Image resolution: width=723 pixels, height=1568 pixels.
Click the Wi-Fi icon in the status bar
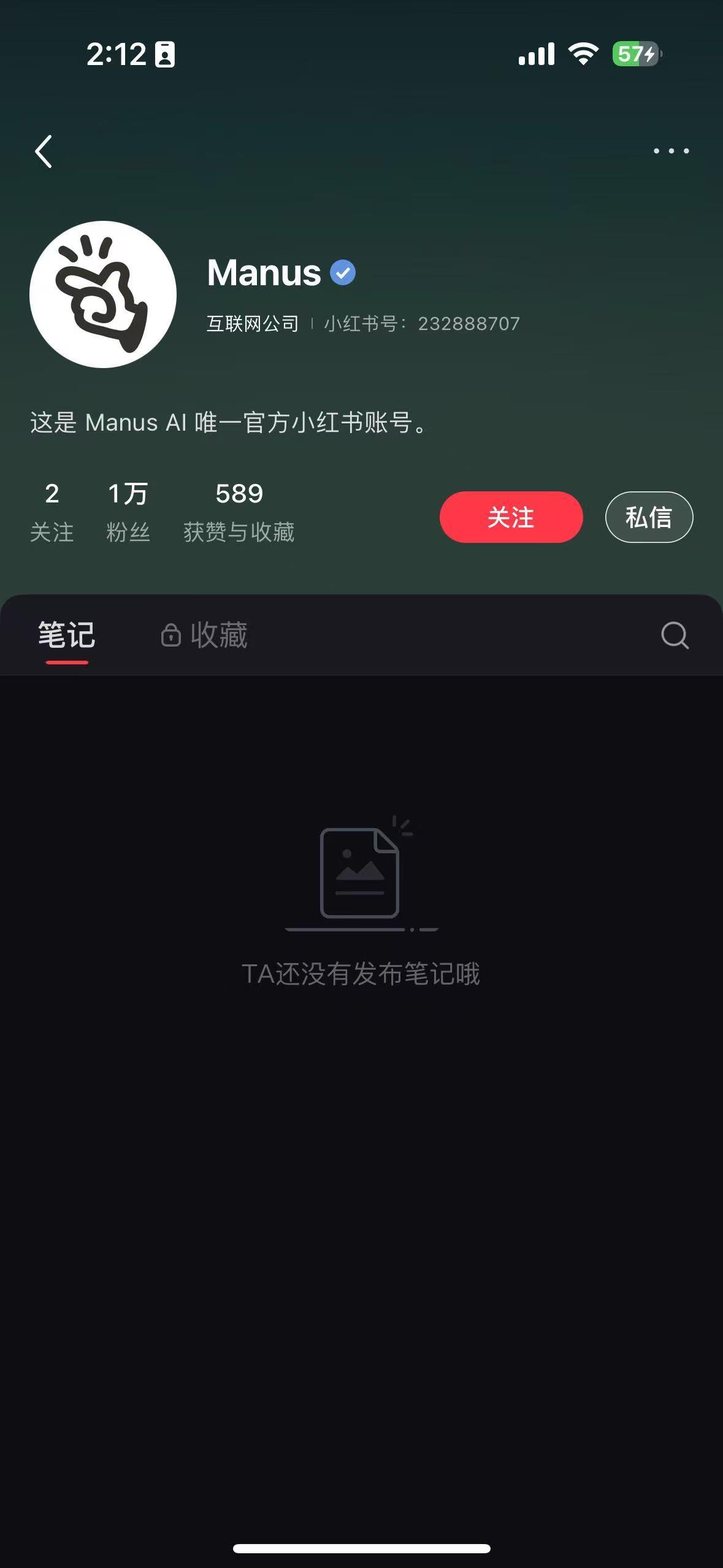[581, 55]
